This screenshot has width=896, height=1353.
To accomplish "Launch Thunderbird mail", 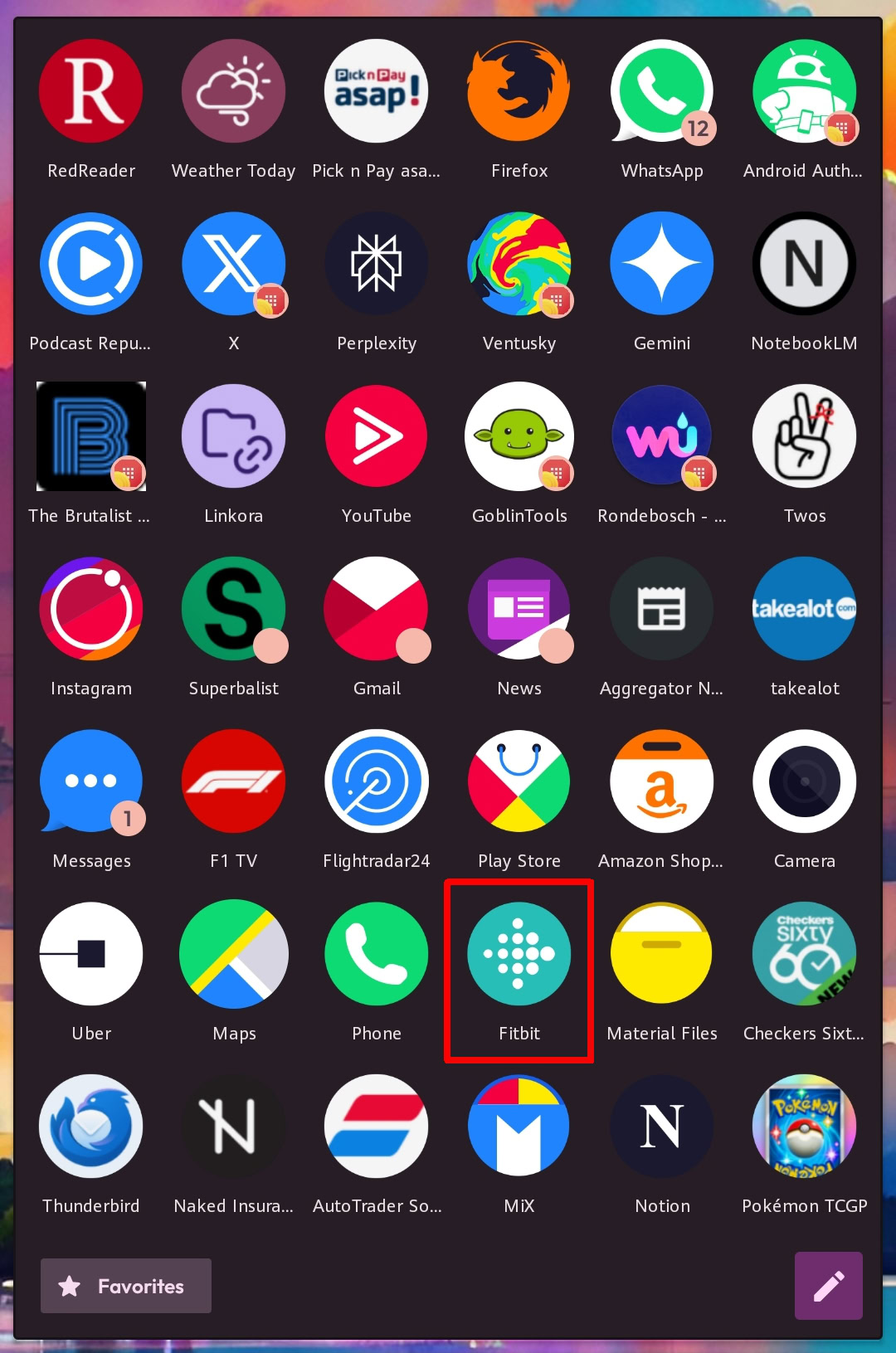I will pyautogui.click(x=91, y=1127).
